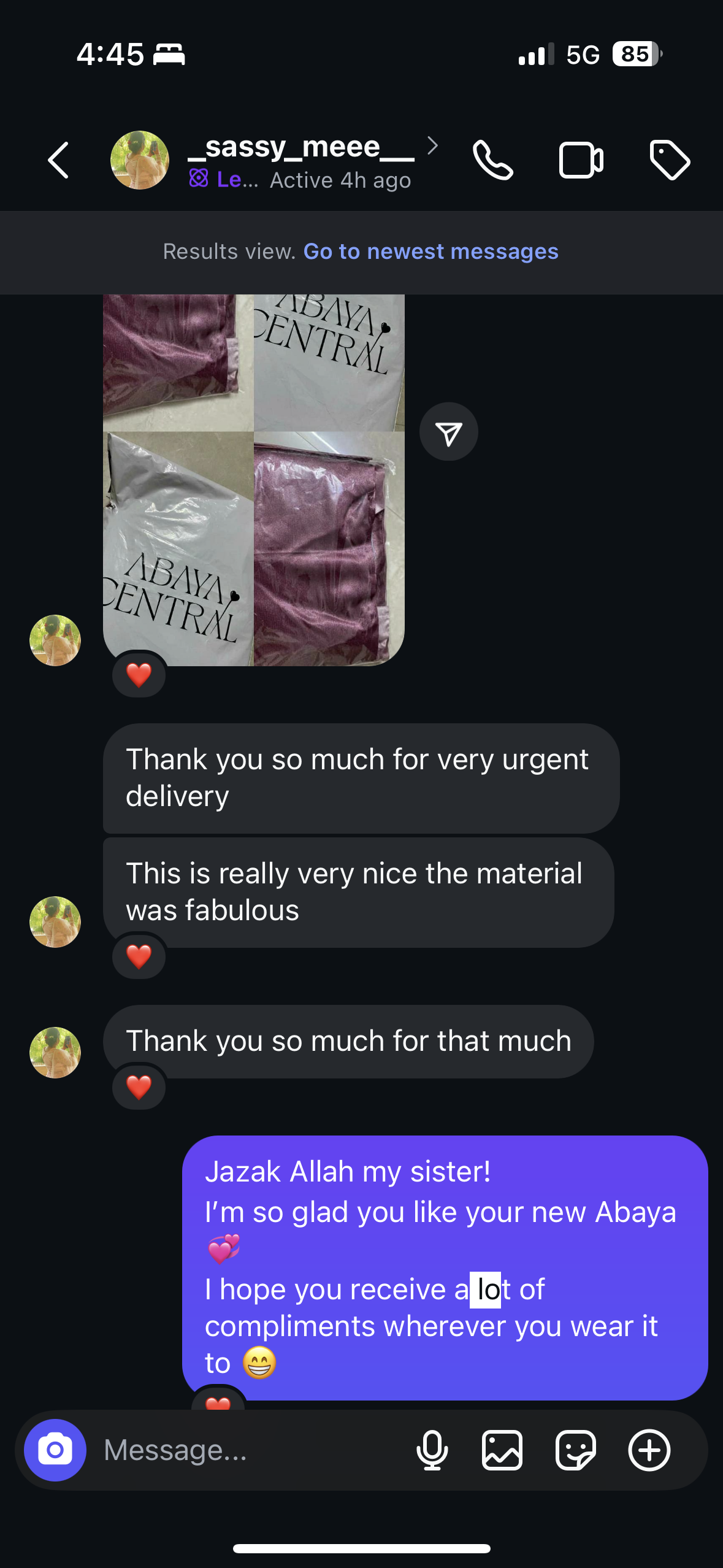Unlike the 'Thank you so much for that much' message

click(138, 1088)
